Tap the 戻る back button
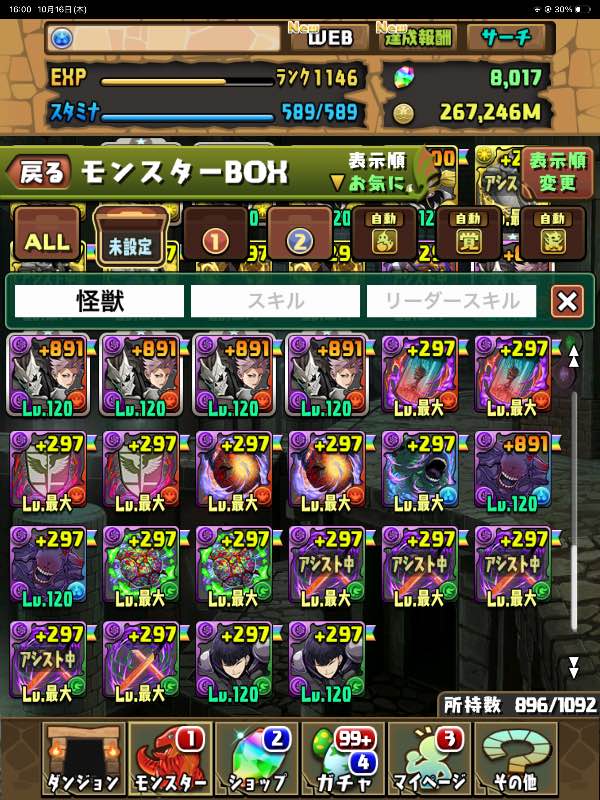600x800 pixels. pyautogui.click(x=38, y=172)
